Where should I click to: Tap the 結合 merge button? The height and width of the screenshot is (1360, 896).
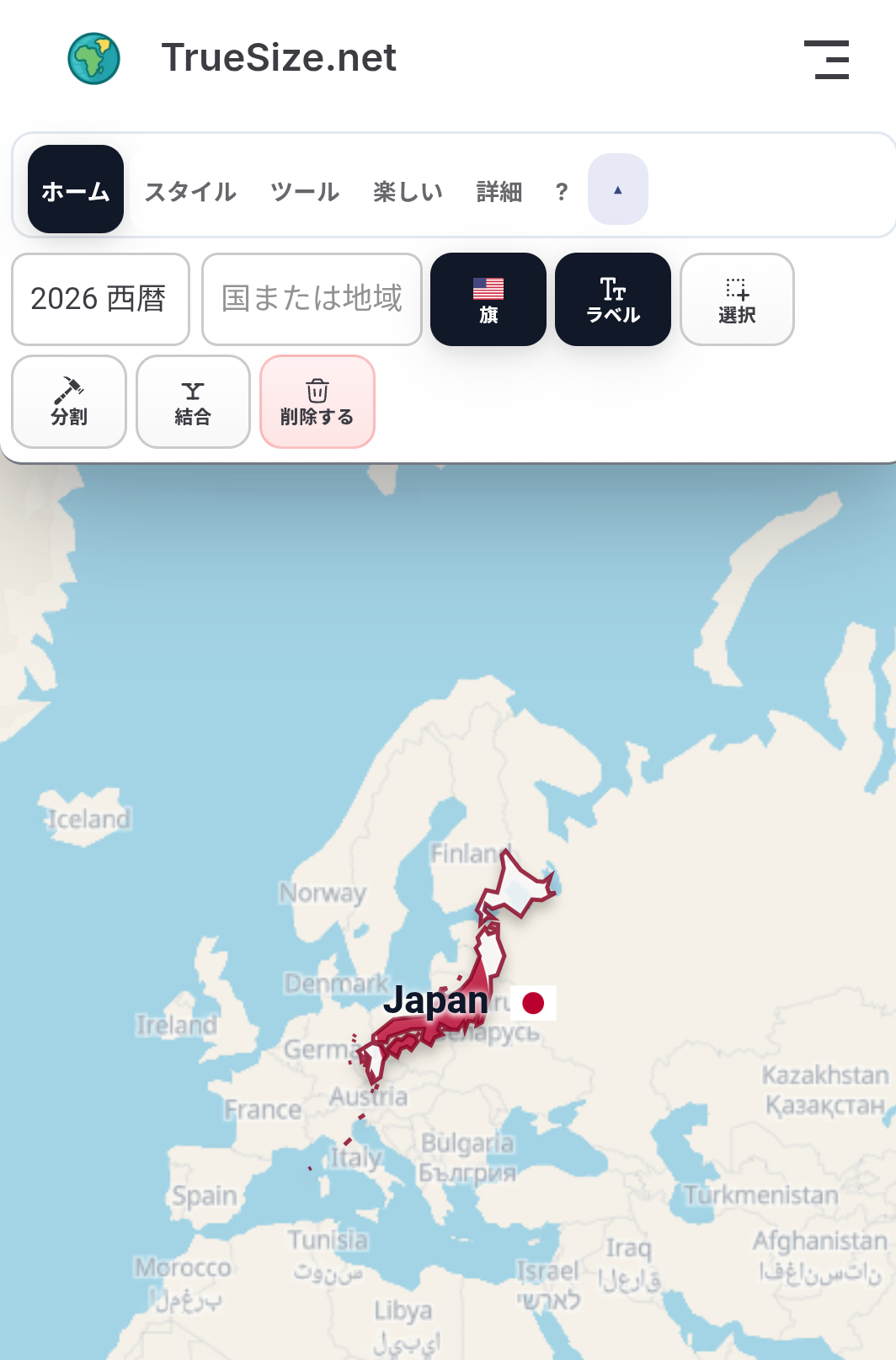click(193, 402)
